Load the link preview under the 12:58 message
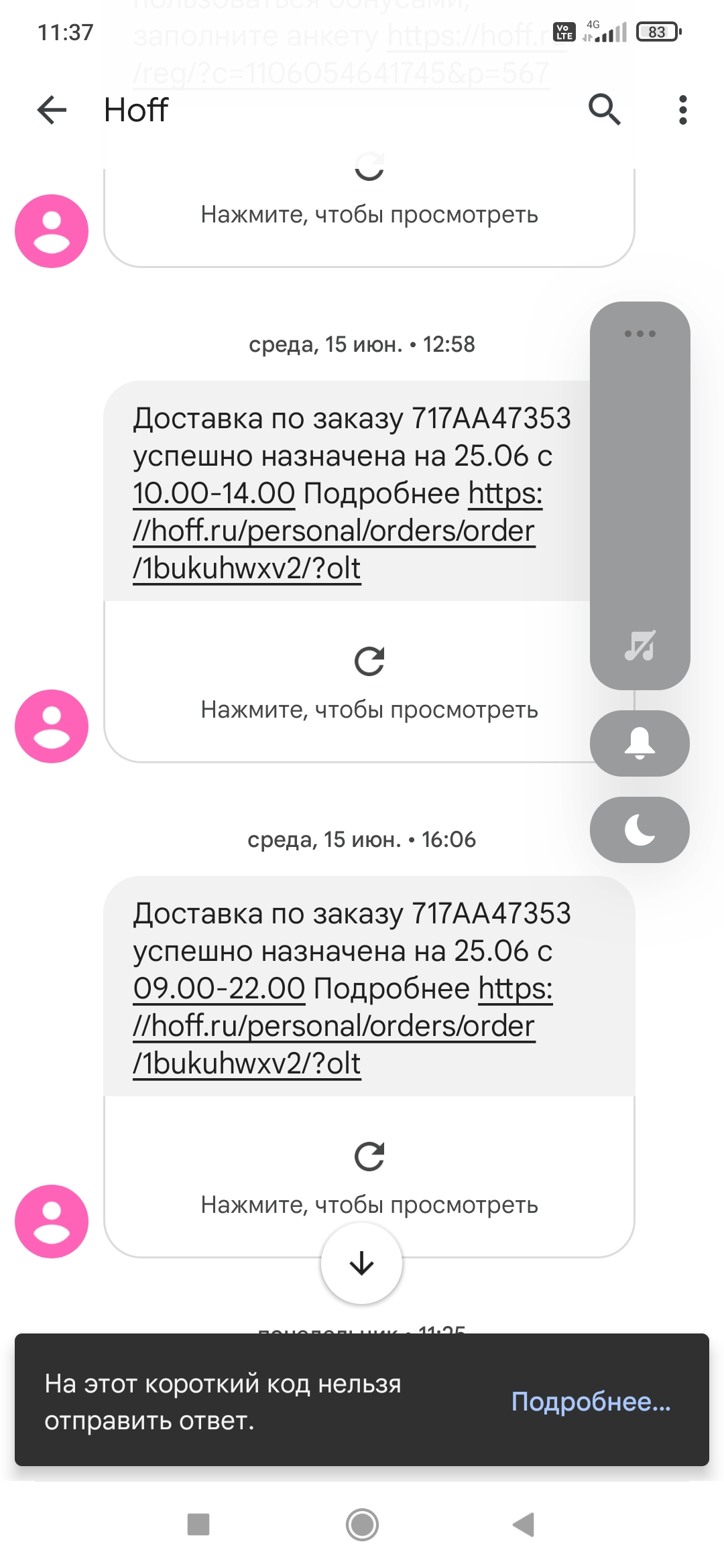This screenshot has width=724, height=1568. tap(369, 681)
